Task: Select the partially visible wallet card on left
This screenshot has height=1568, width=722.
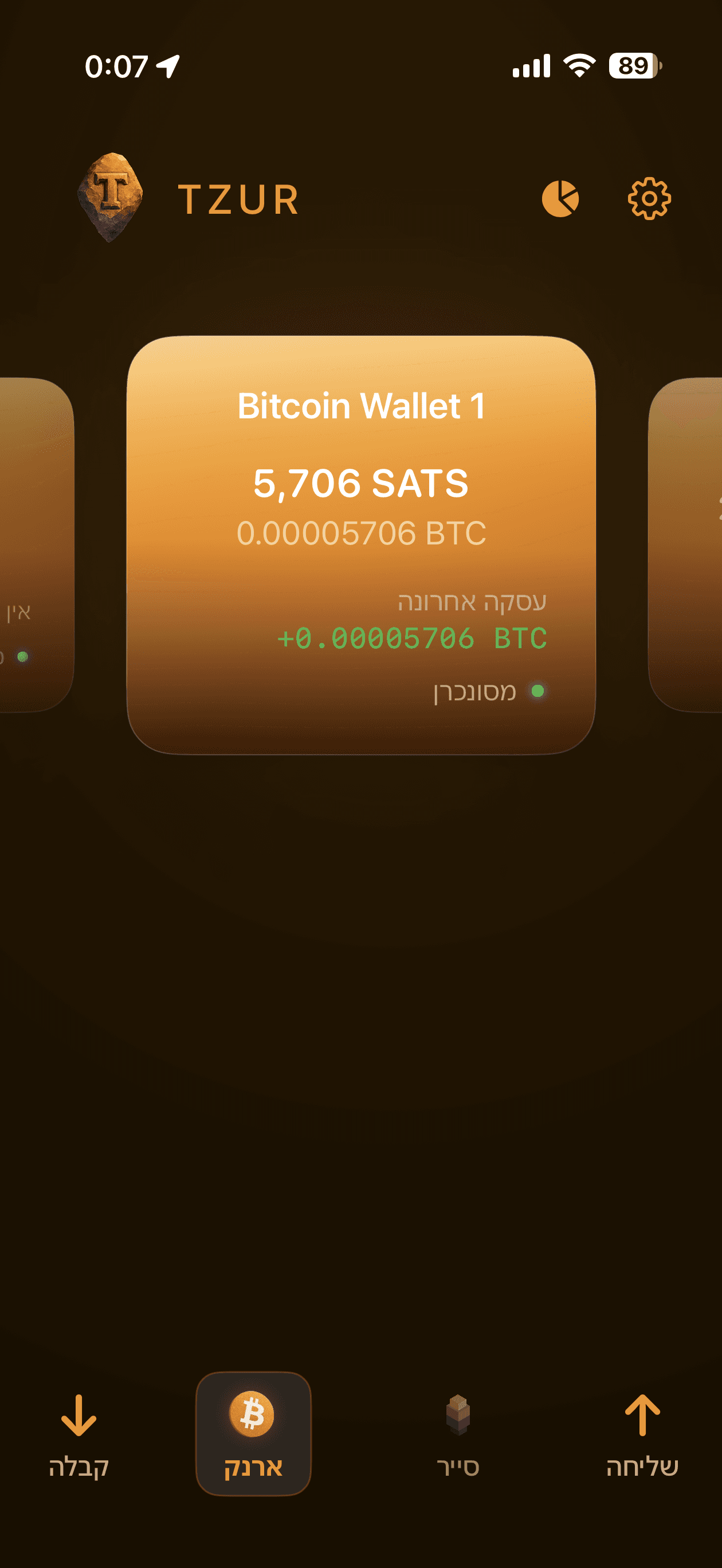Action: click(33, 544)
